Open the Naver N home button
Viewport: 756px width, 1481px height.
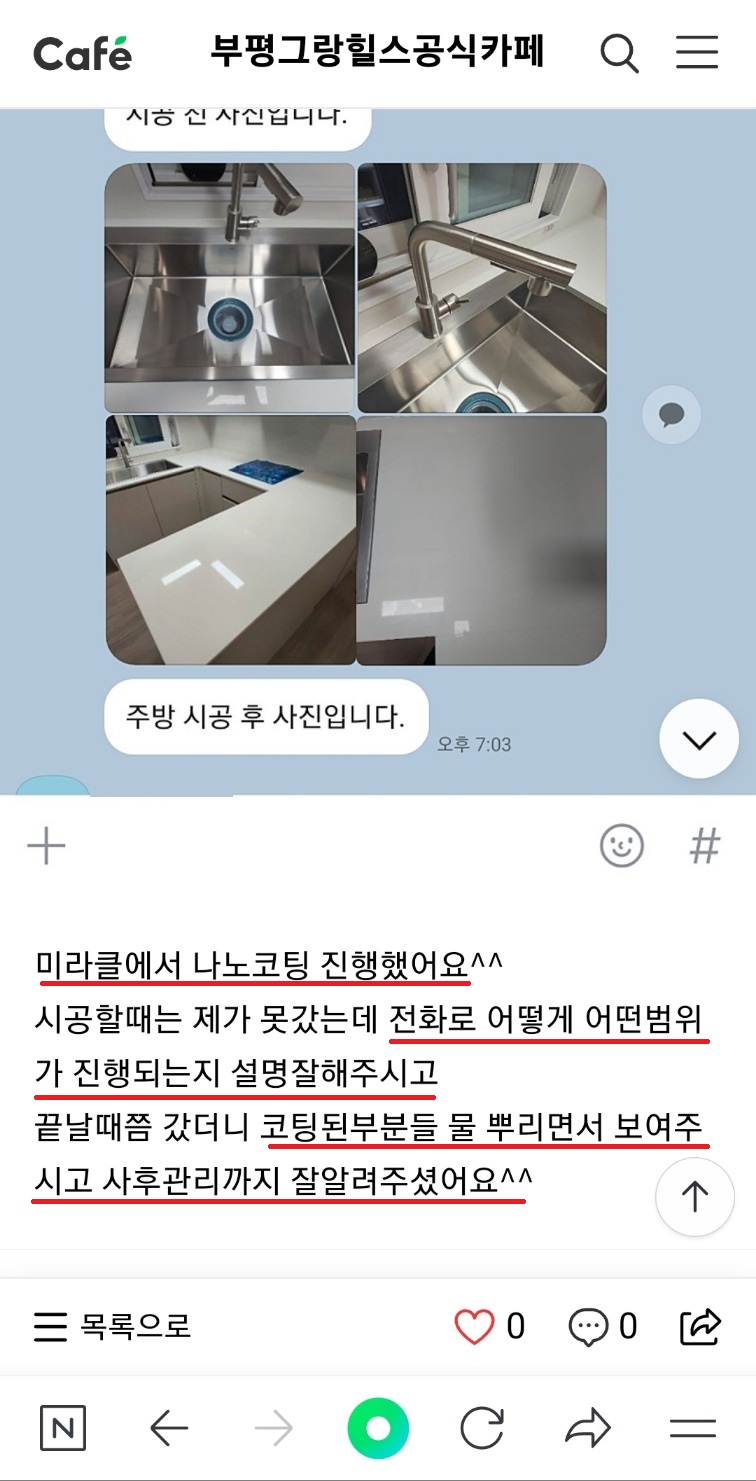coord(62,1428)
